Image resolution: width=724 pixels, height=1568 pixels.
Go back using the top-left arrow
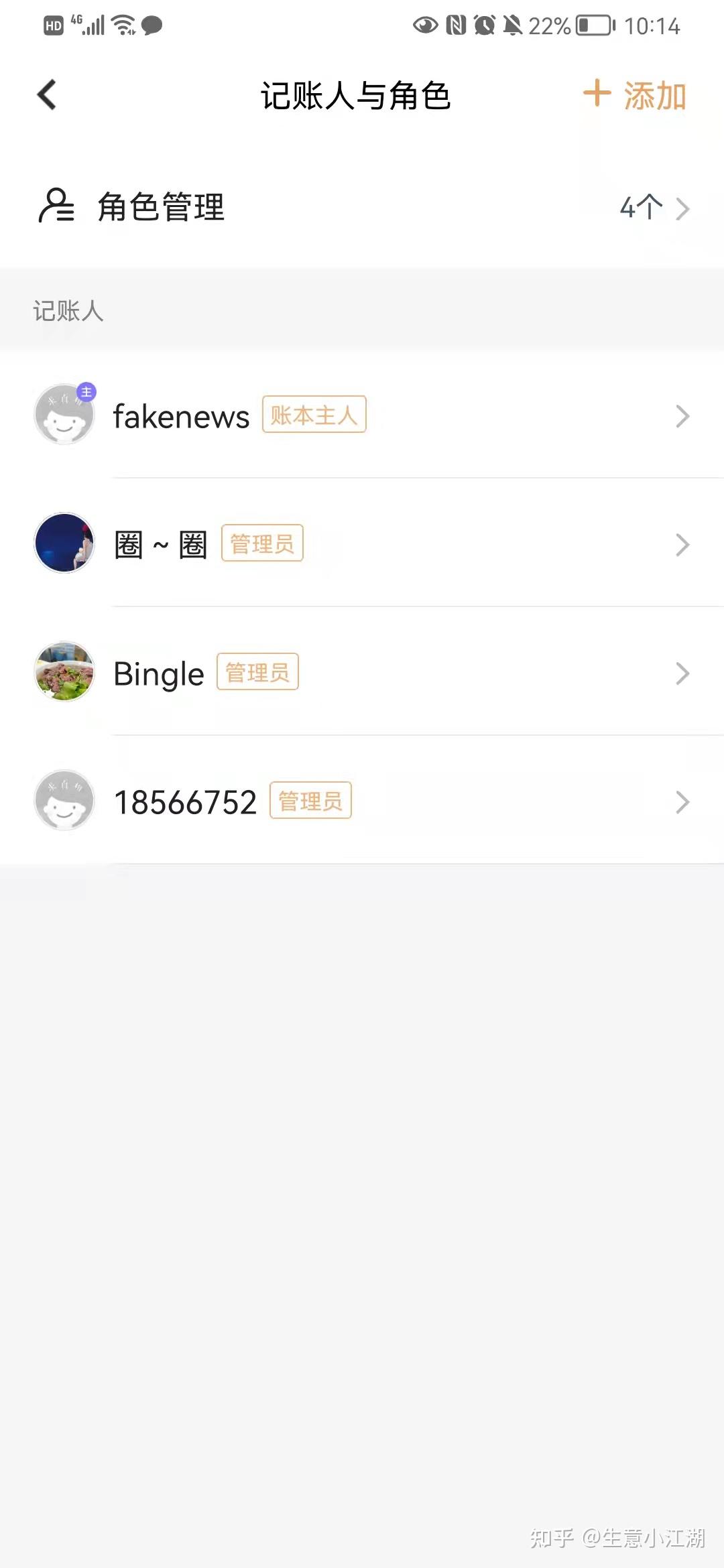click(x=47, y=95)
